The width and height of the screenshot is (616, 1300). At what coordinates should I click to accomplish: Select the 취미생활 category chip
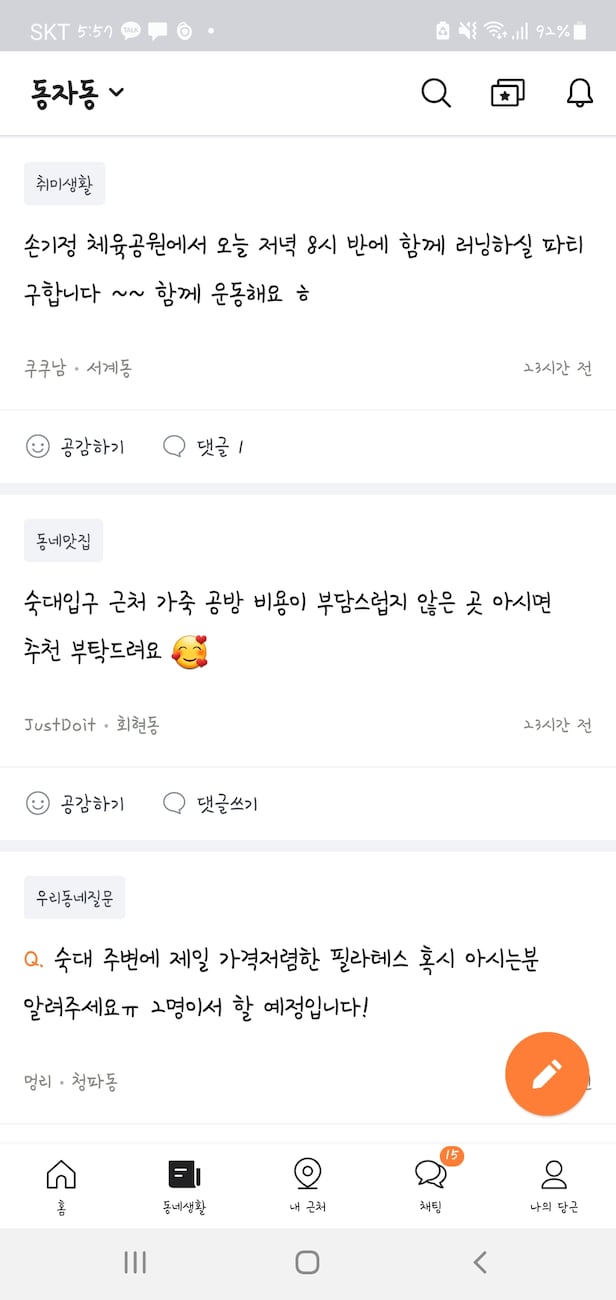tap(64, 184)
